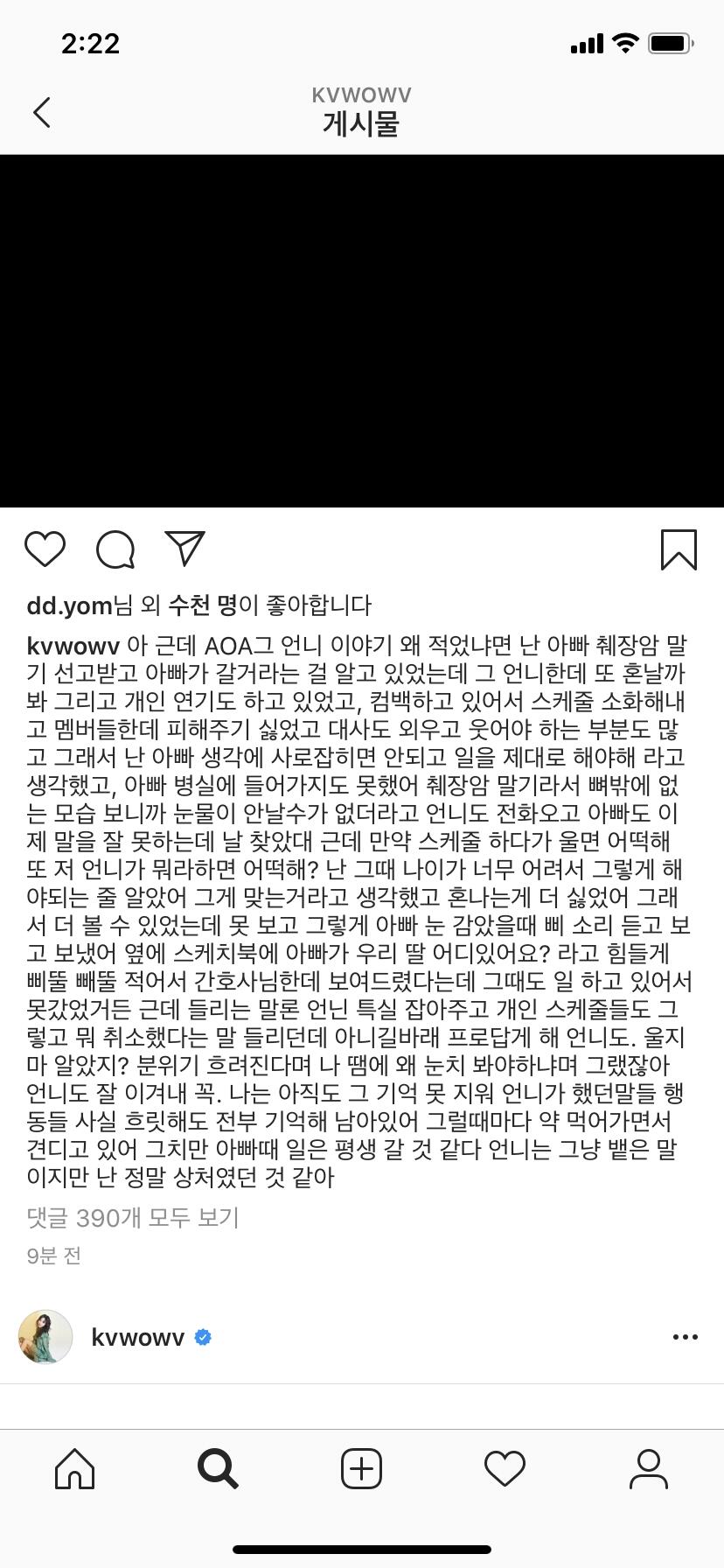Open the kvwowv profile picture of the next post
Viewport: 724px width, 1568px height.
point(45,1337)
